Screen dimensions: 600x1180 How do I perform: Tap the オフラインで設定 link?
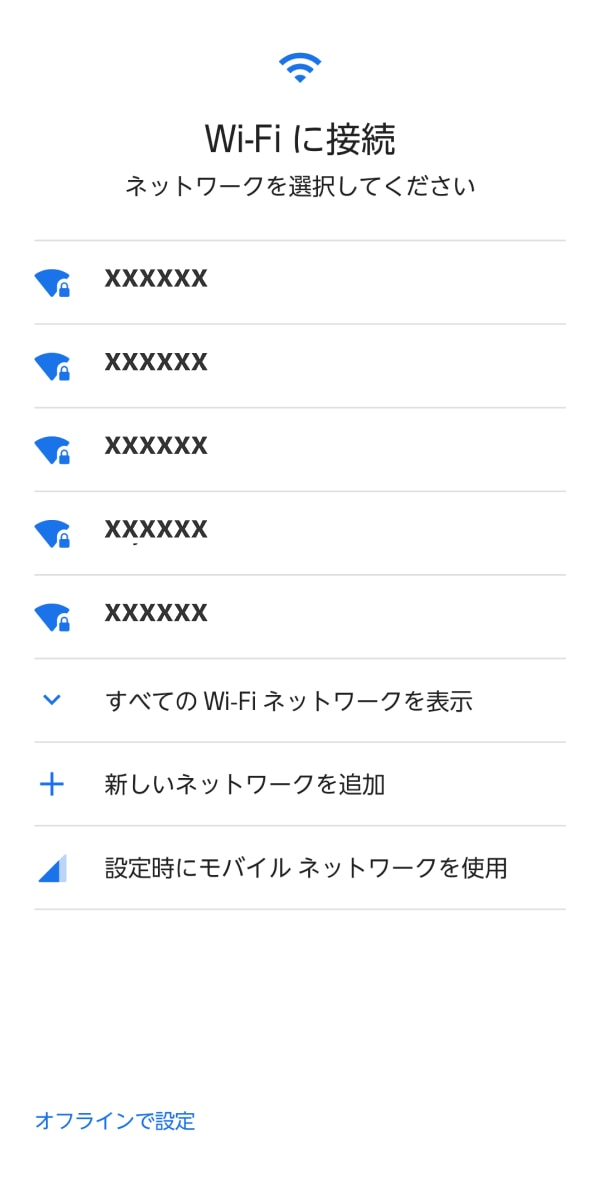[115, 1121]
